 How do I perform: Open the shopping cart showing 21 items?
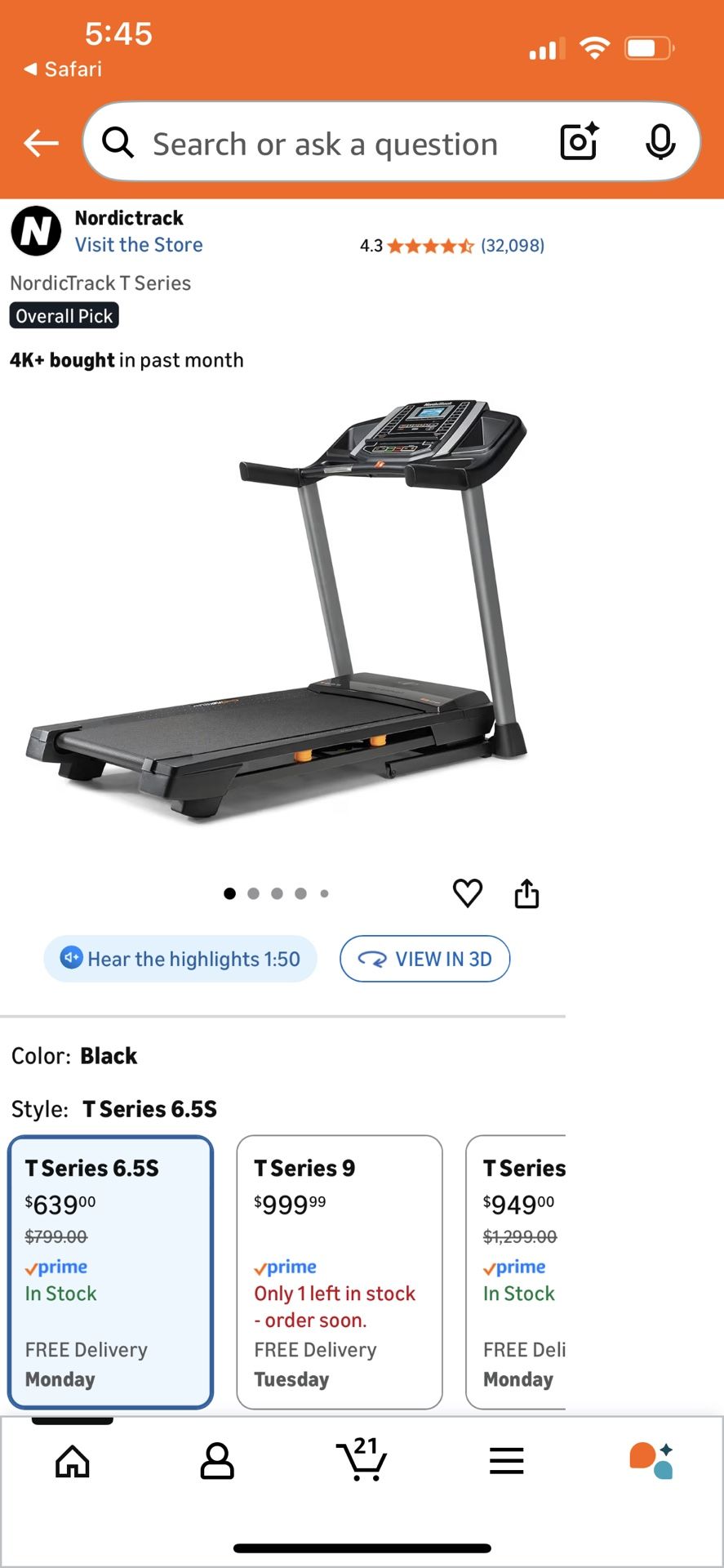click(362, 1462)
